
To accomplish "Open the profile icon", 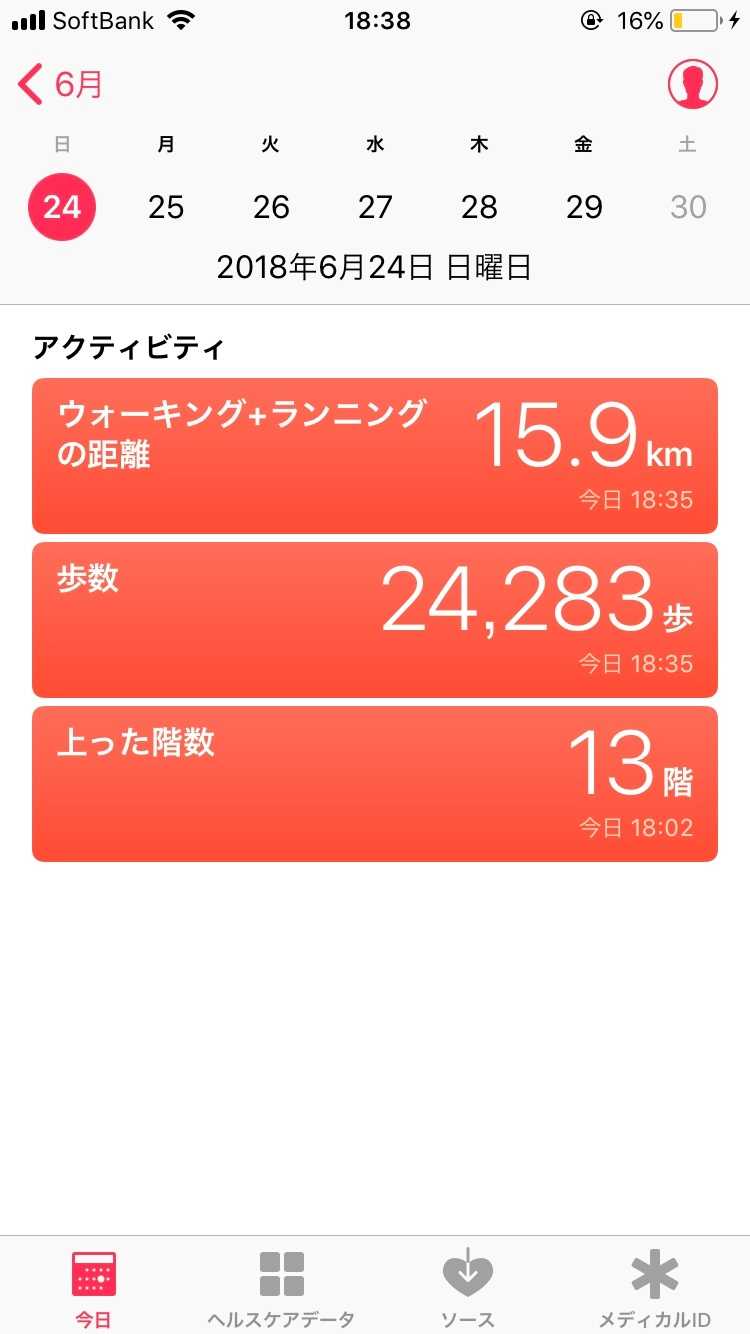I will pyautogui.click(x=692, y=85).
